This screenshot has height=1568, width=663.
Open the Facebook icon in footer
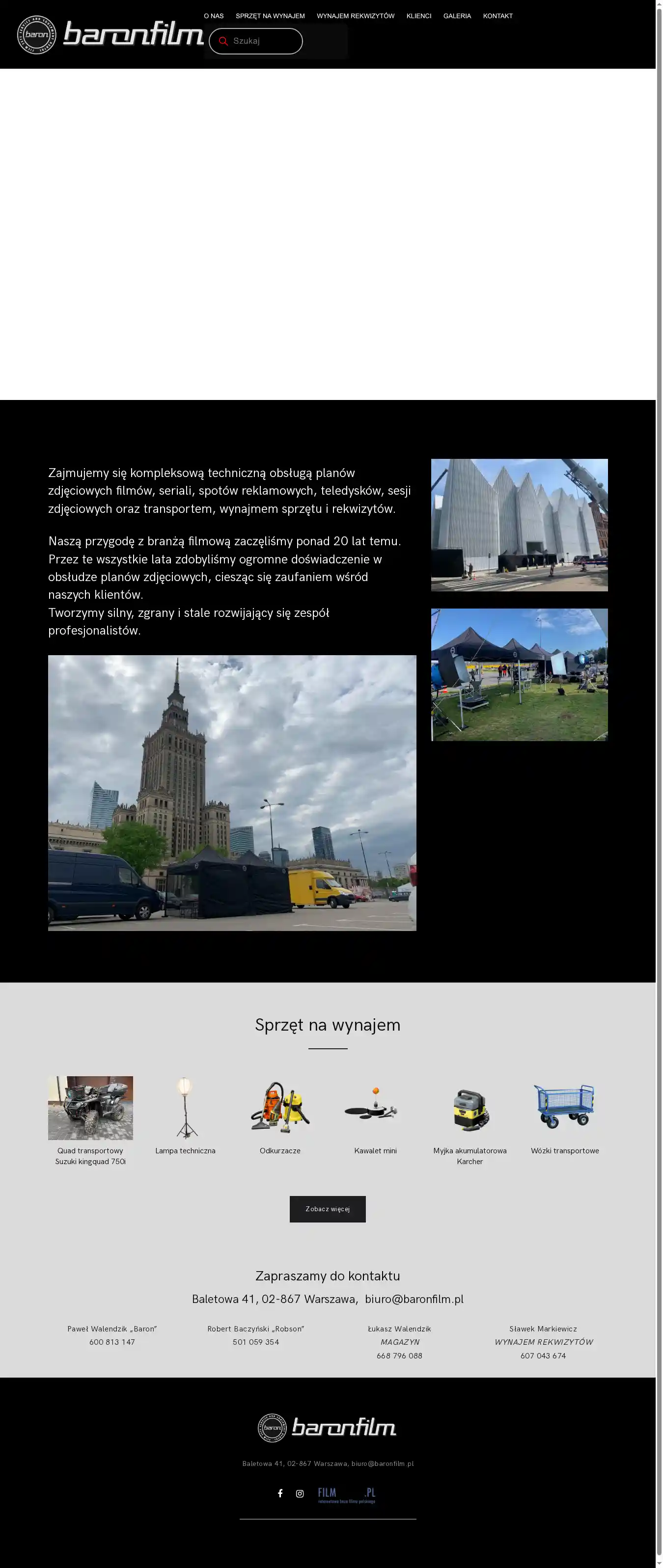[280, 1493]
